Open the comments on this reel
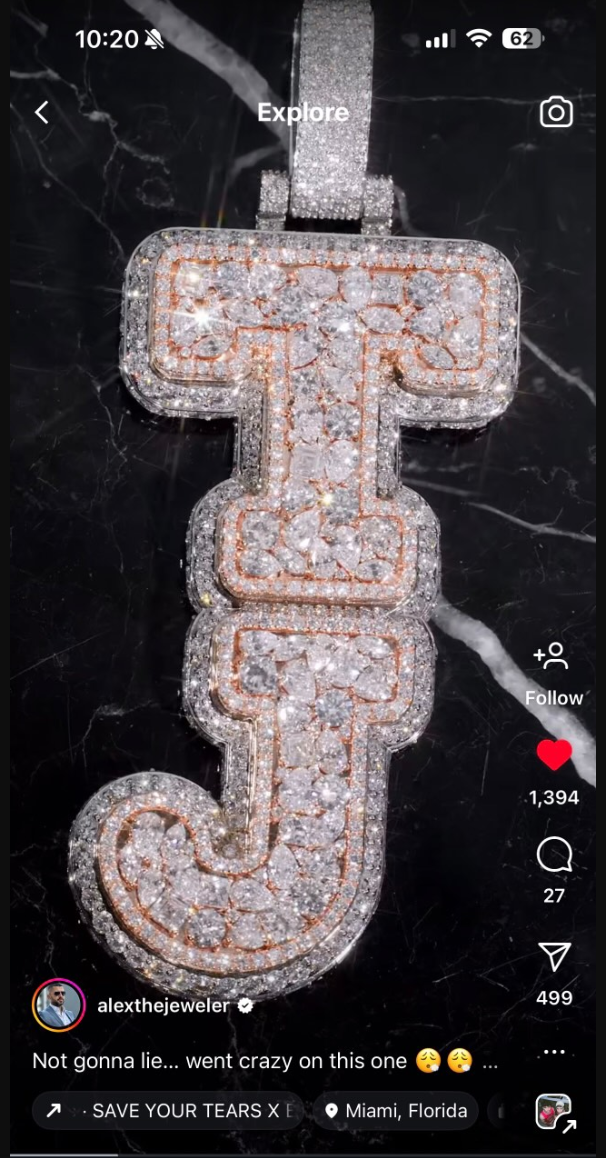606x1158 pixels. click(554, 856)
